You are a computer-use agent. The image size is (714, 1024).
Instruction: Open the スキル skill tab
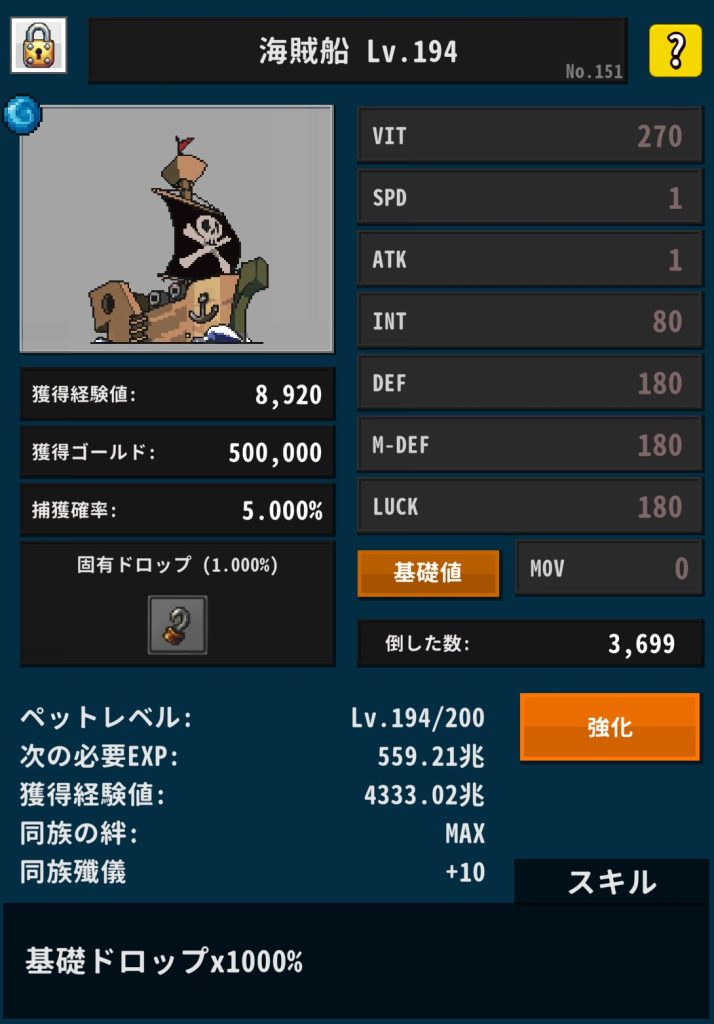point(611,882)
